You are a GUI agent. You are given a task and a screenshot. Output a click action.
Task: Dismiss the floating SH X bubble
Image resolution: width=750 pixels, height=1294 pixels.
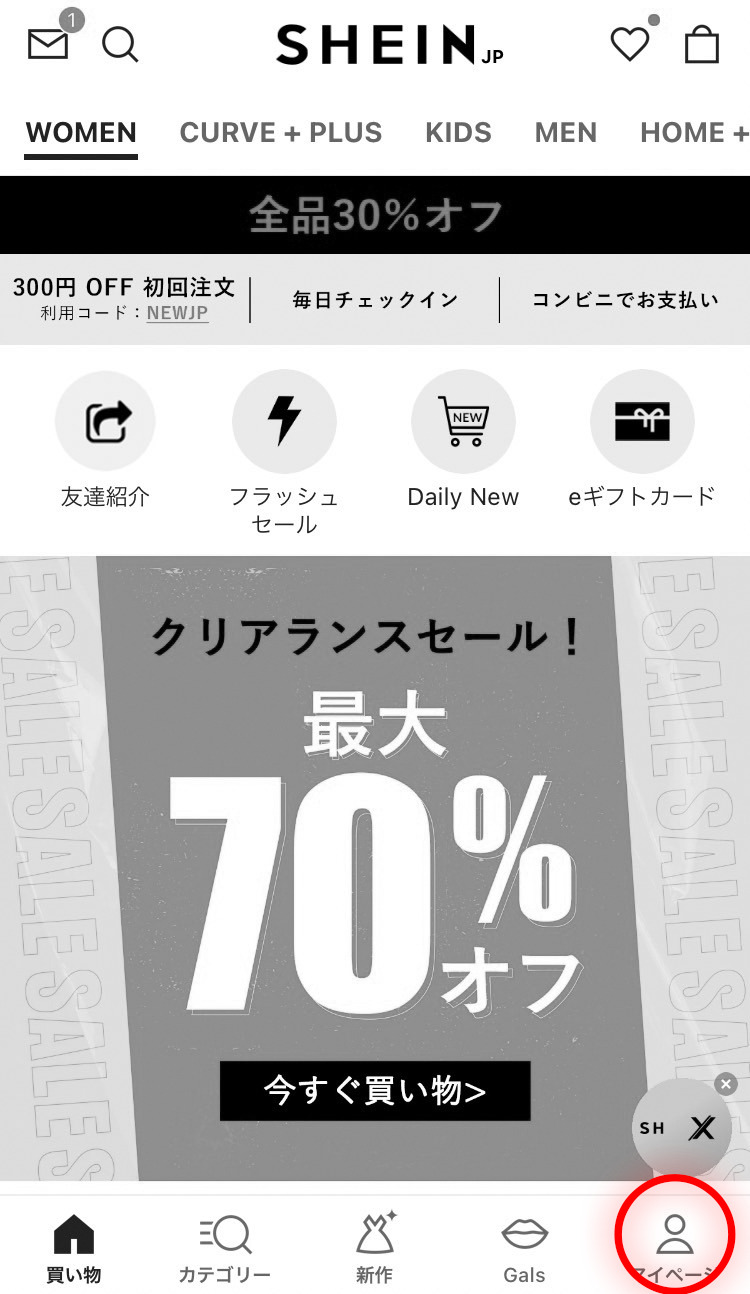coord(726,1084)
